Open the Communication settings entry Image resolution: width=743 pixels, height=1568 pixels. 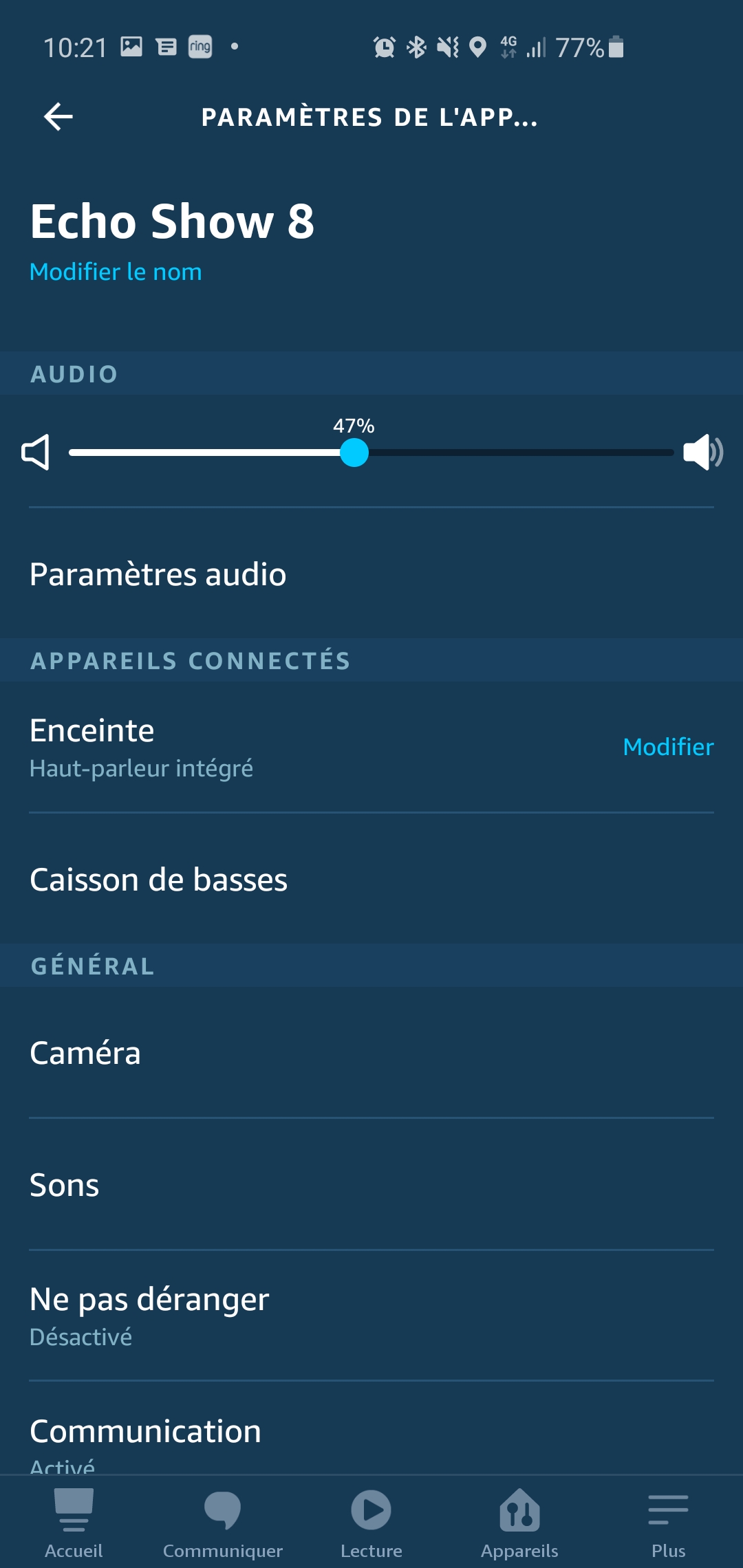pos(144,1430)
